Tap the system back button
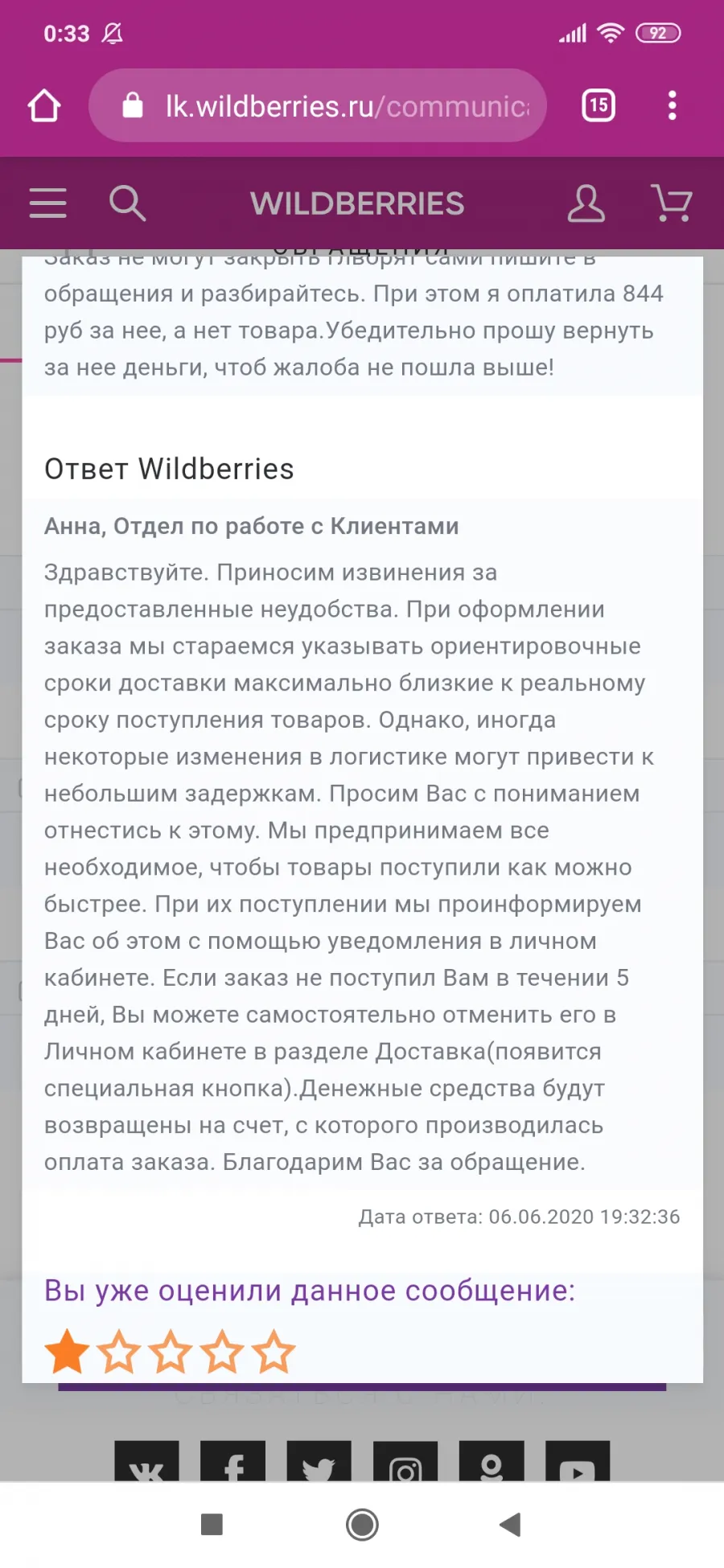The width and height of the screenshot is (724, 1568). [510, 1525]
